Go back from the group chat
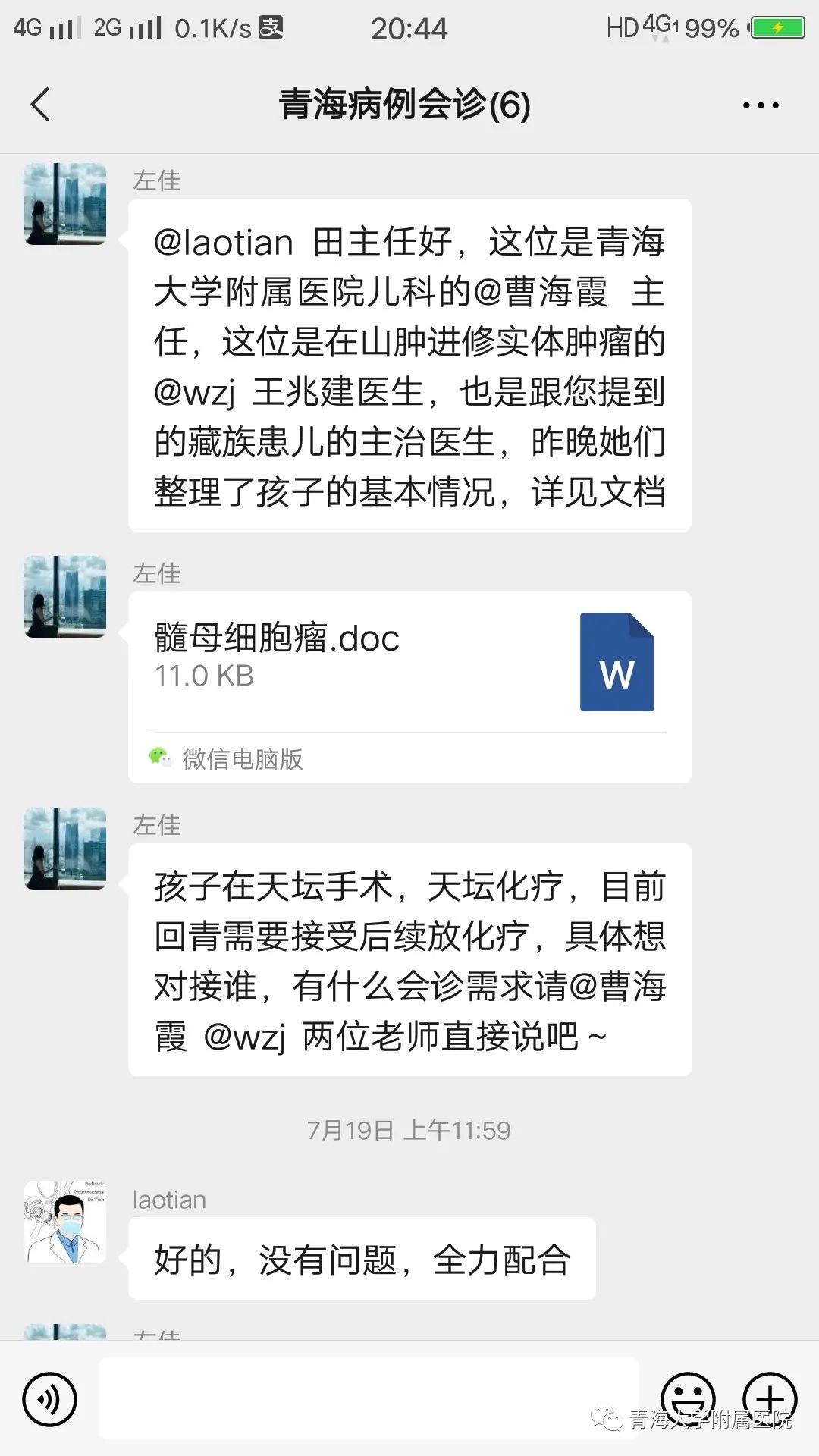The height and width of the screenshot is (1456, 819). point(41,105)
